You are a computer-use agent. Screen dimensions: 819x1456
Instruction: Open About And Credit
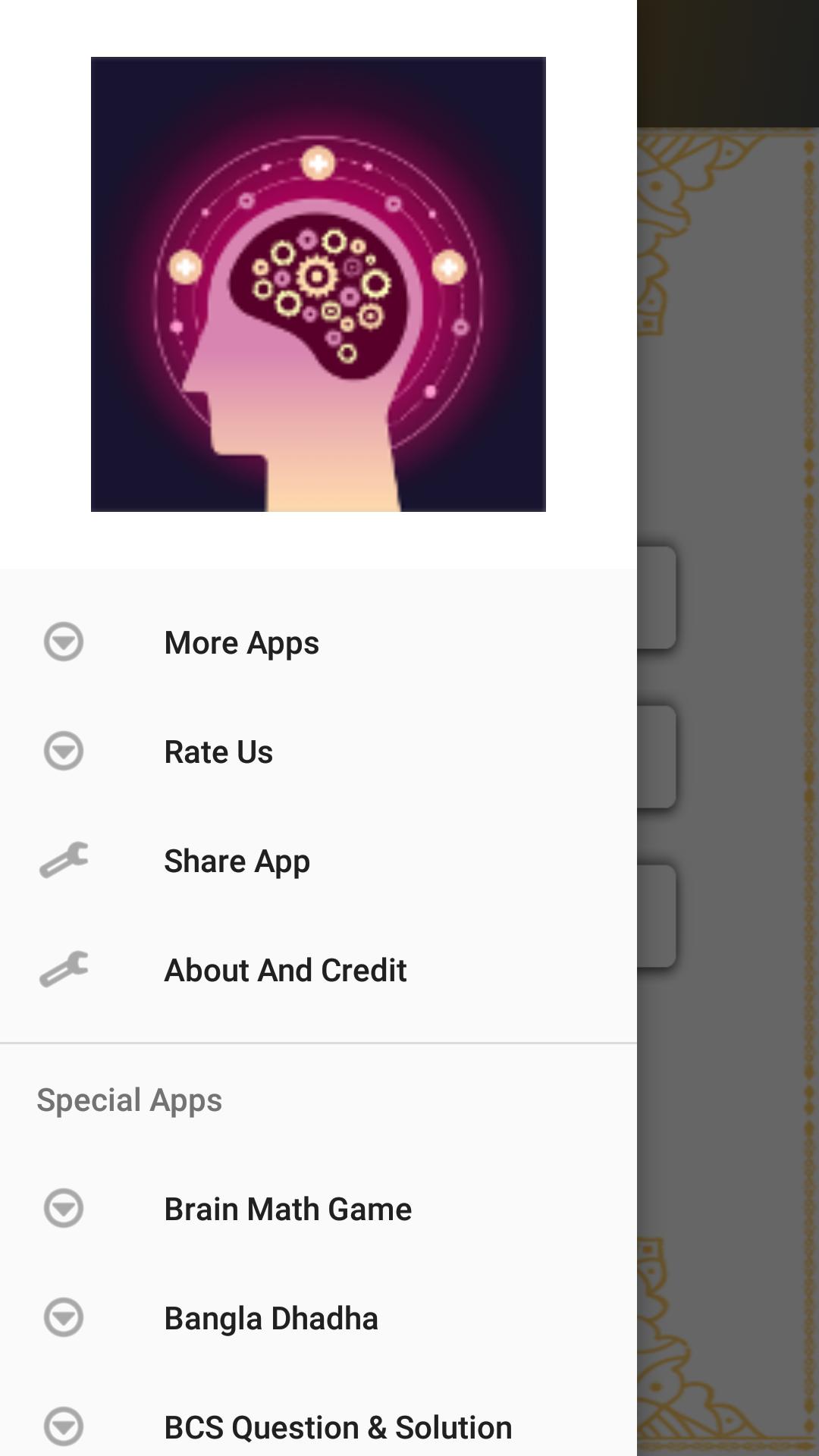[285, 971]
